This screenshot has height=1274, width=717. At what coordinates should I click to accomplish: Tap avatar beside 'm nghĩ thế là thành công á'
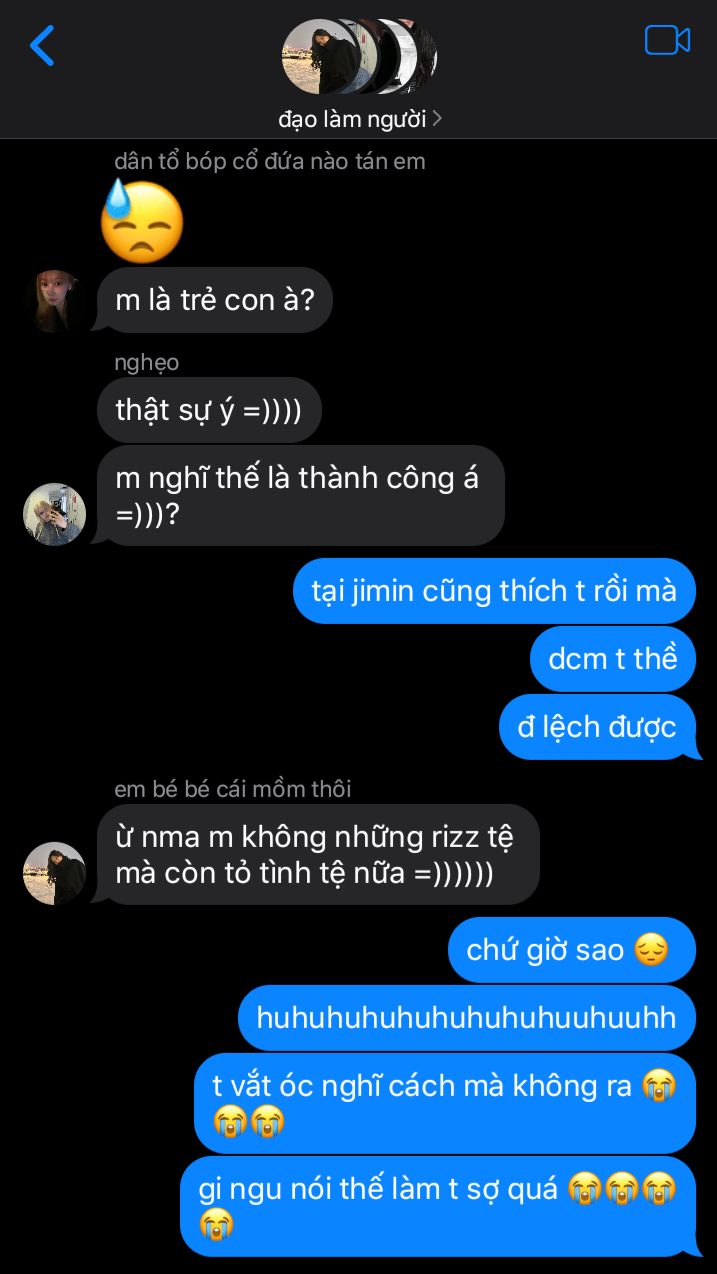click(55, 514)
